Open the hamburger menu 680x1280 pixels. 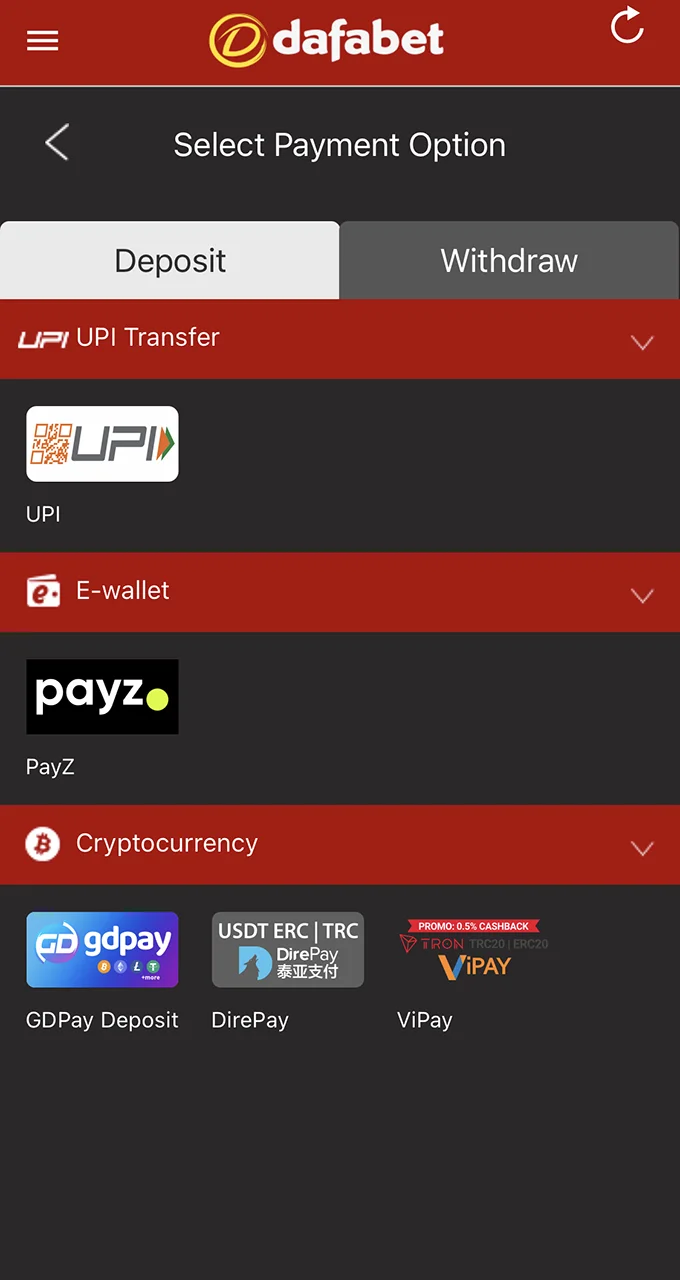pos(43,41)
